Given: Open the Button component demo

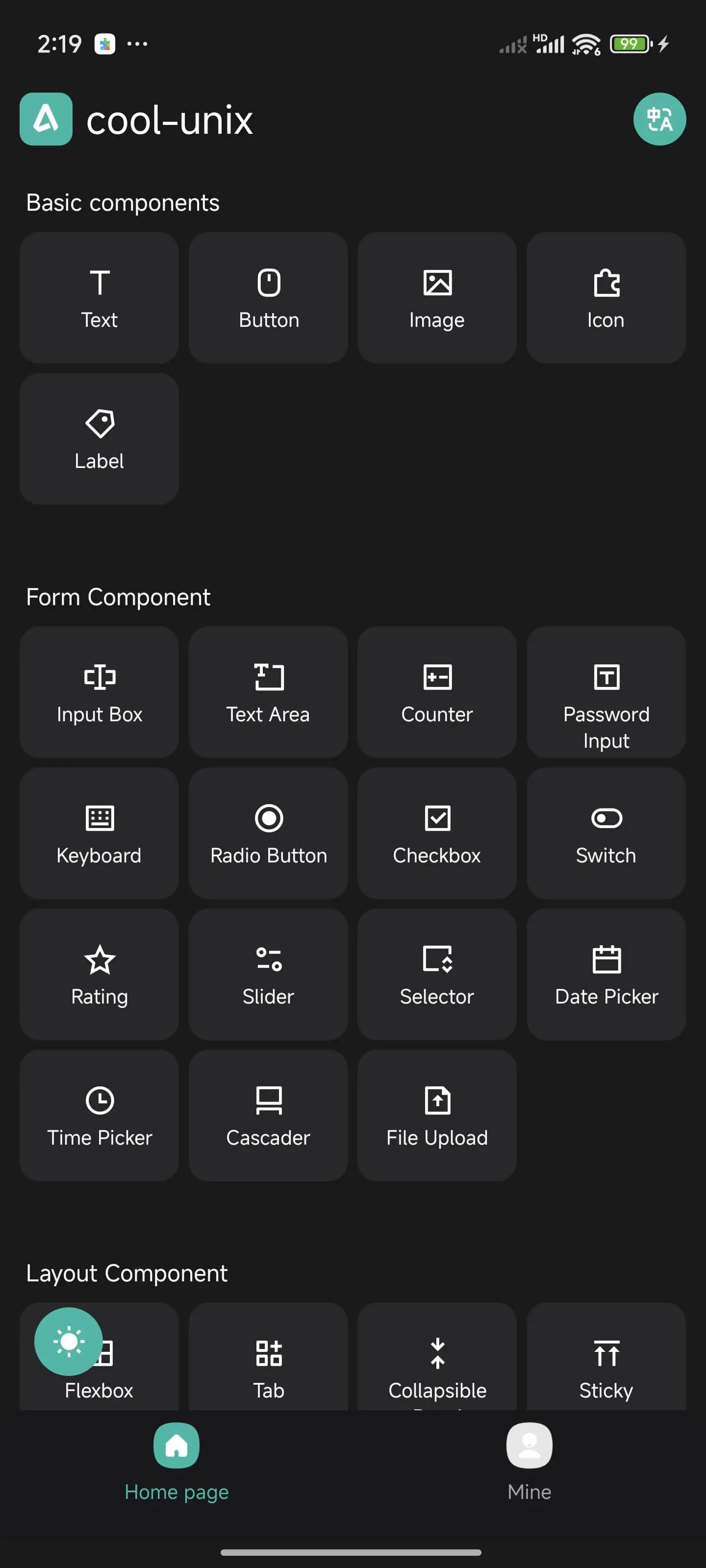Looking at the screenshot, I should click(268, 297).
